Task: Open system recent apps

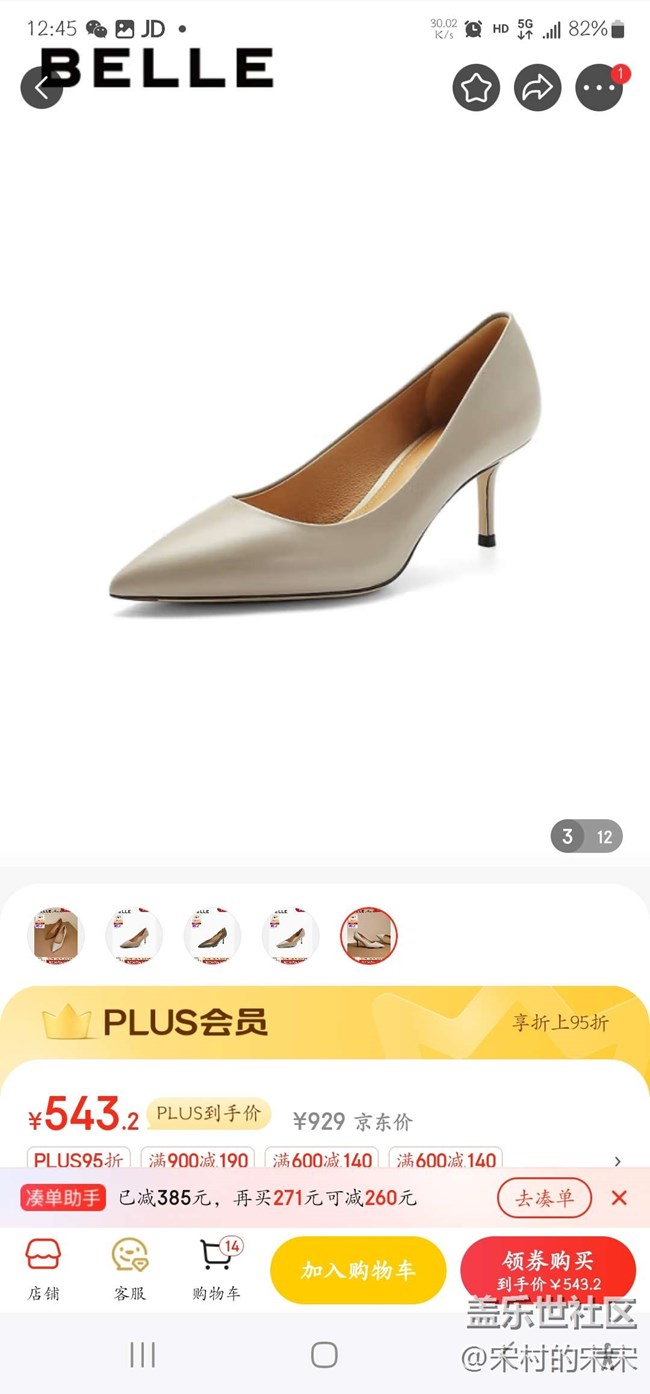Action: (x=143, y=1355)
